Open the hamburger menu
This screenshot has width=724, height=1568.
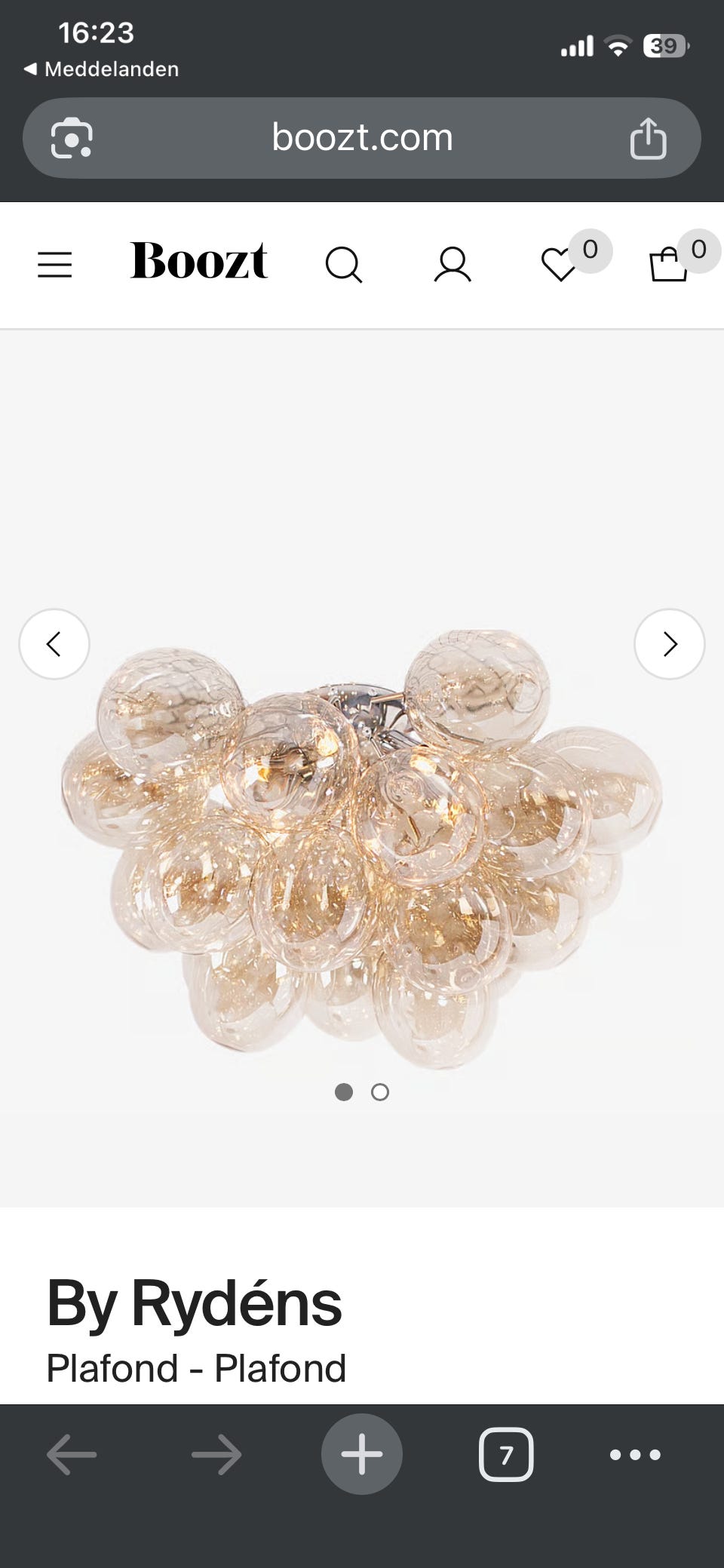[x=55, y=265]
